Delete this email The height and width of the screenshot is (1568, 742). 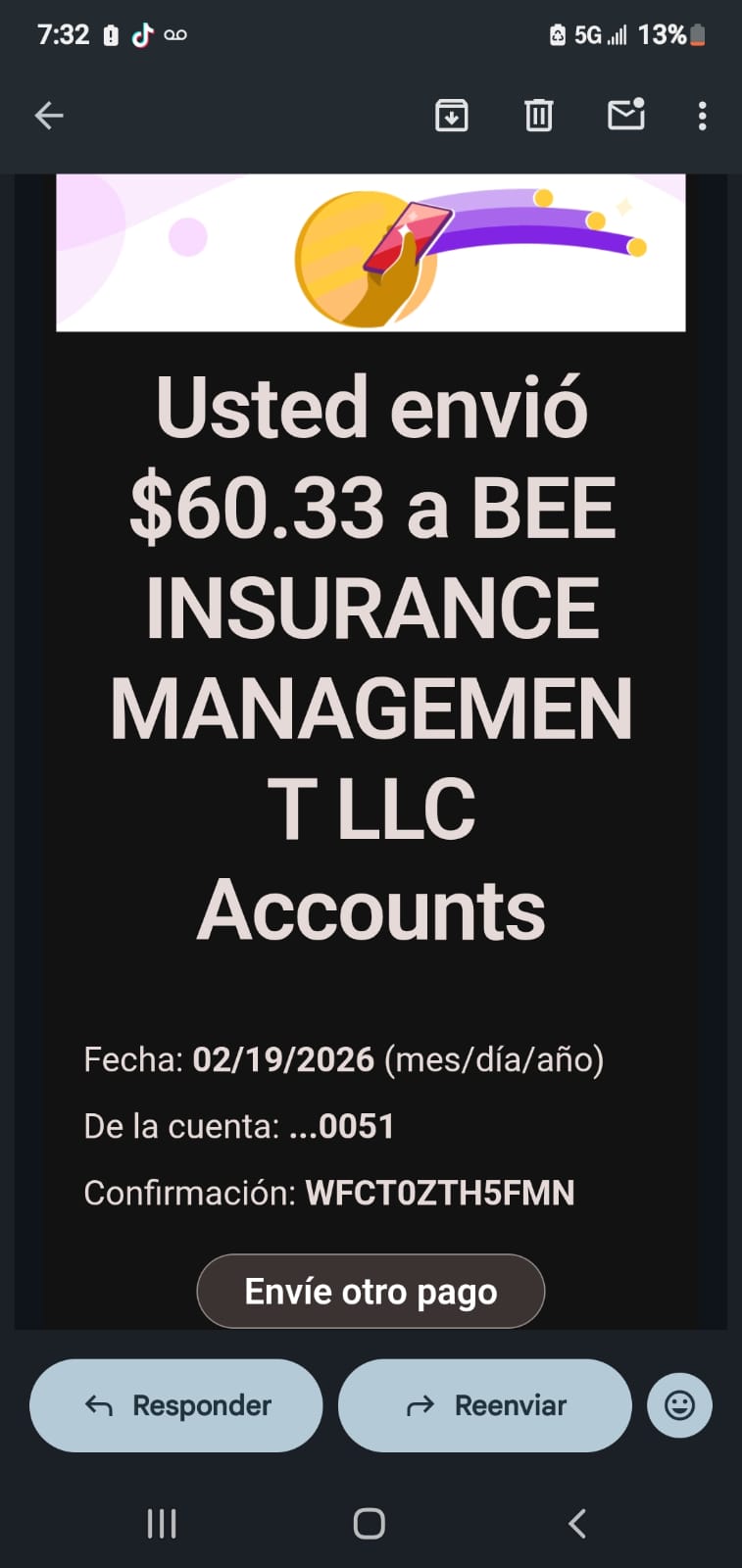coord(538,116)
